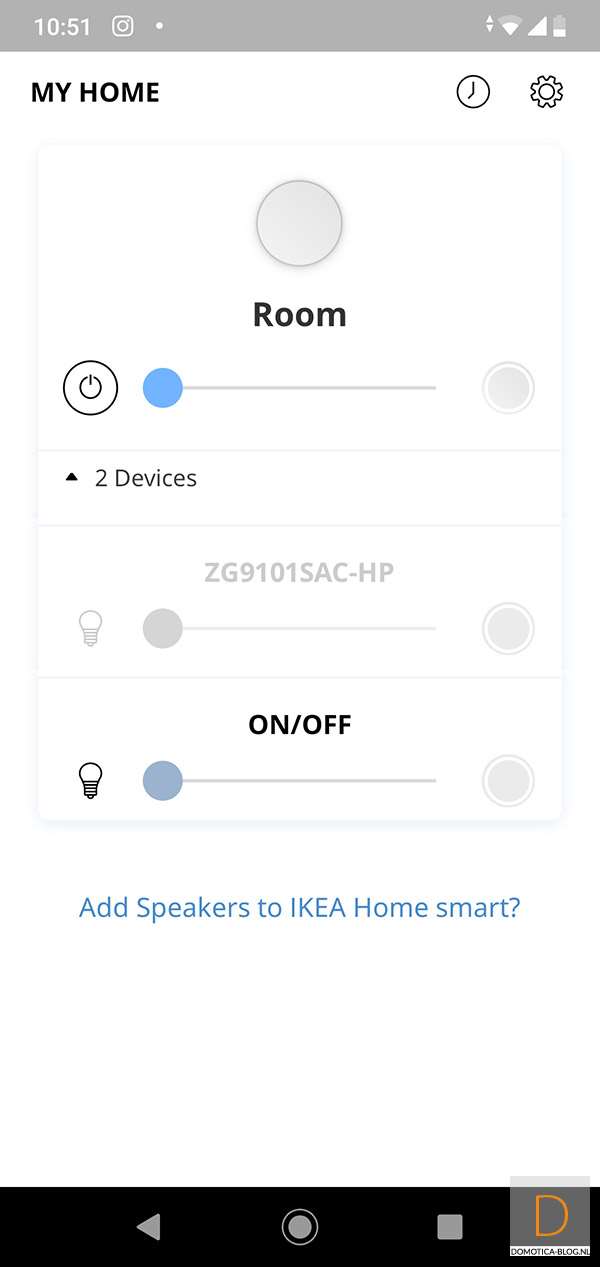Screen dimensions: 600x1267
Task: Open the settings gear
Action: coord(546,92)
